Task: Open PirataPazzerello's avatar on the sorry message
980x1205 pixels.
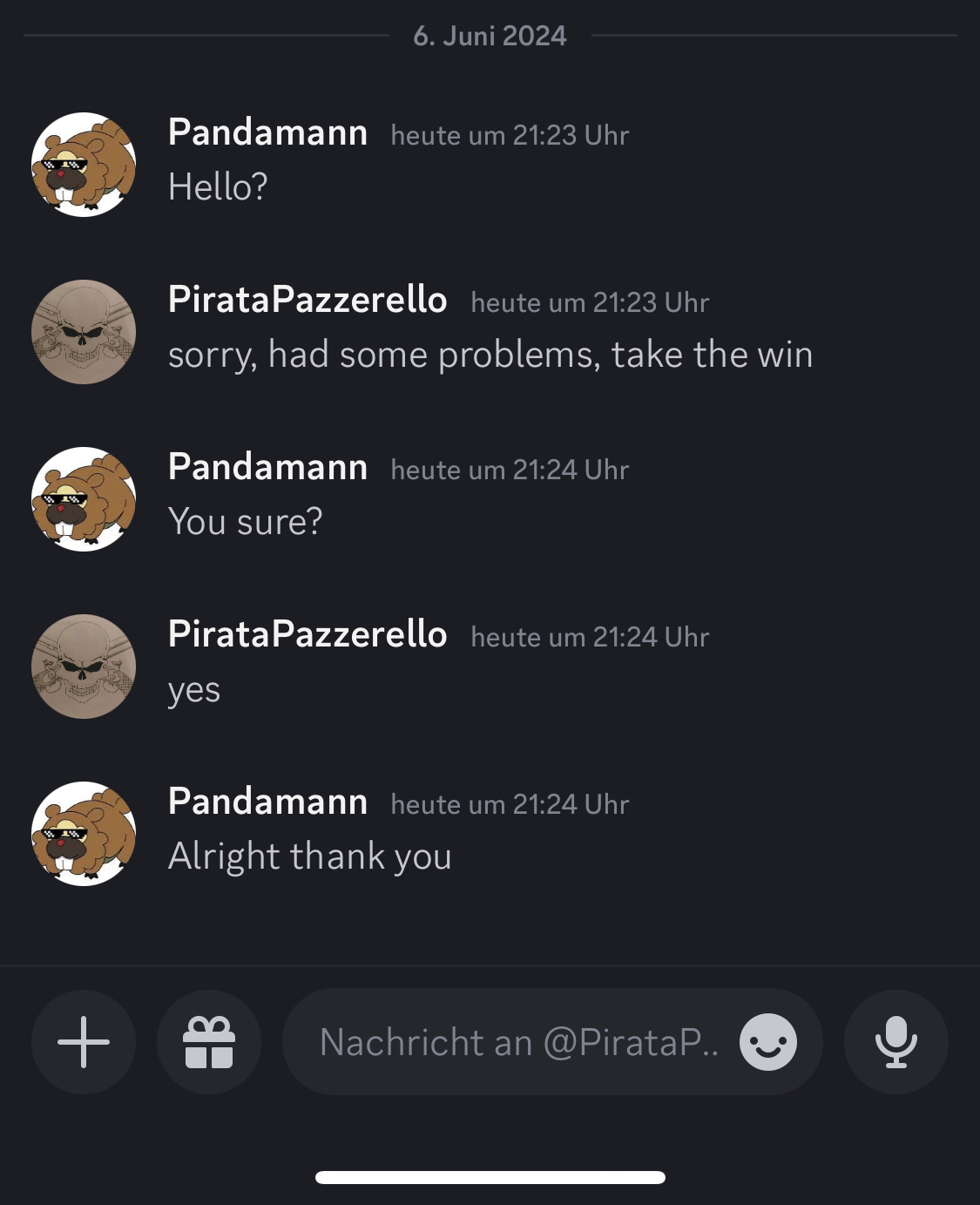Action: [x=84, y=332]
